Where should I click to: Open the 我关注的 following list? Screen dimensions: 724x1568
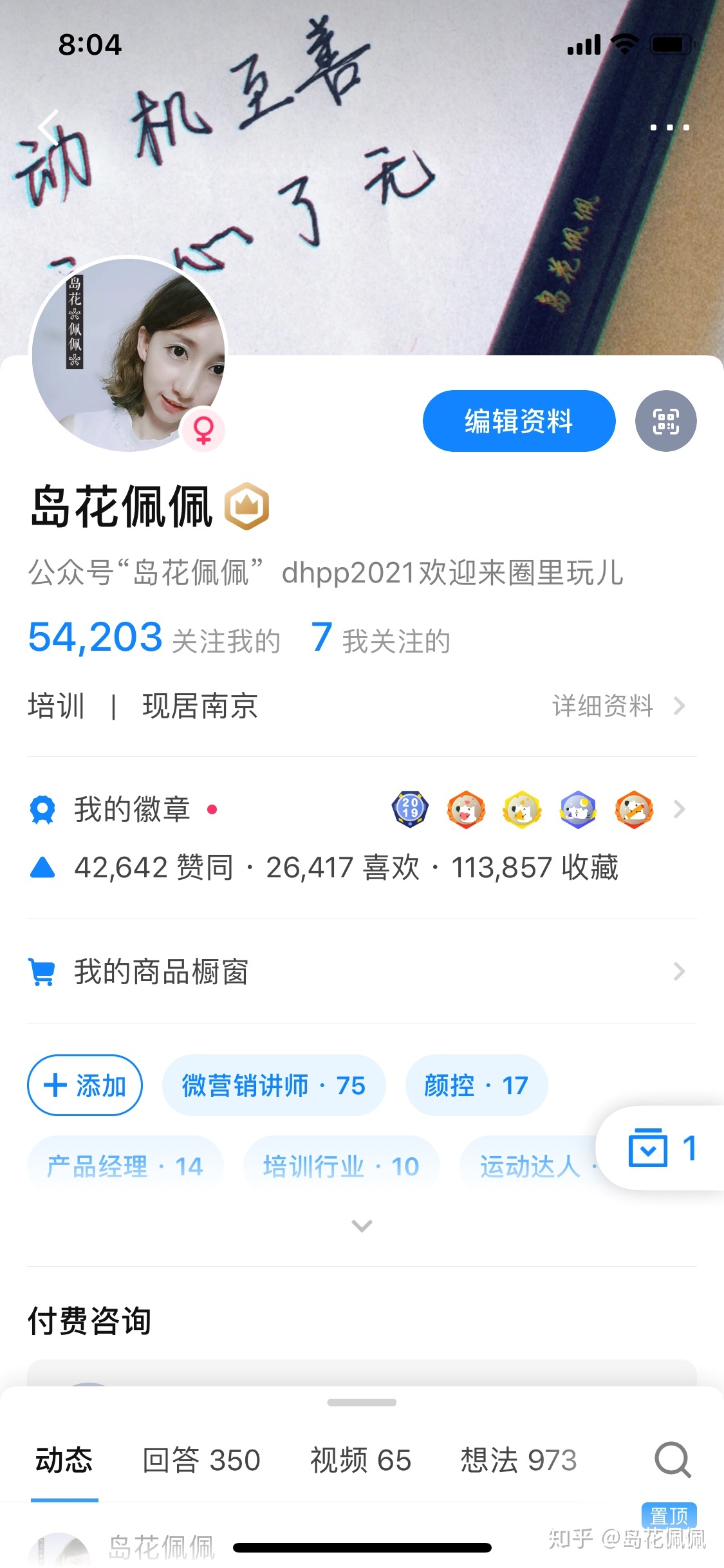tap(380, 639)
